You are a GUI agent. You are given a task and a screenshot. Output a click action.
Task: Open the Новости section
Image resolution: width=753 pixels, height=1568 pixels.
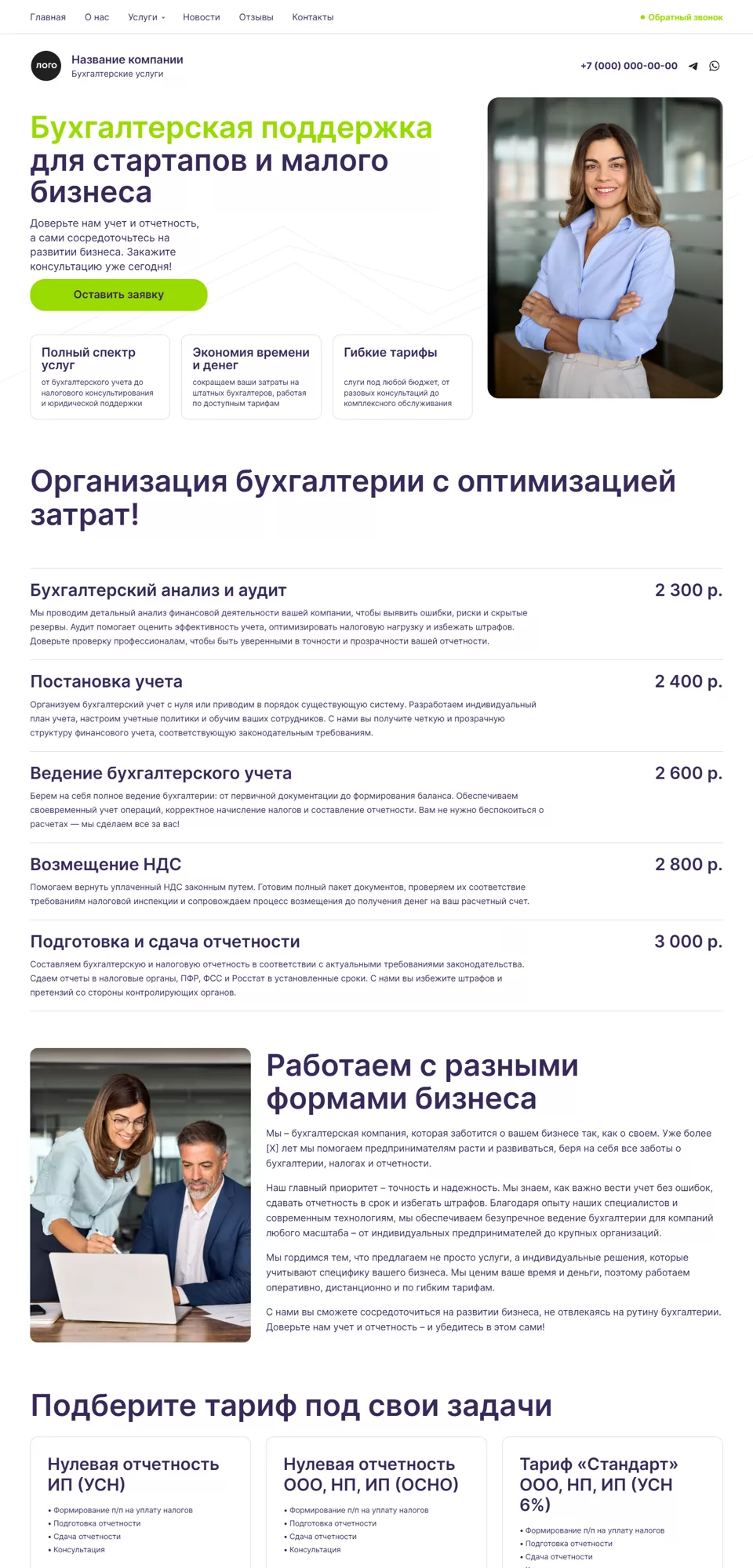(x=201, y=17)
